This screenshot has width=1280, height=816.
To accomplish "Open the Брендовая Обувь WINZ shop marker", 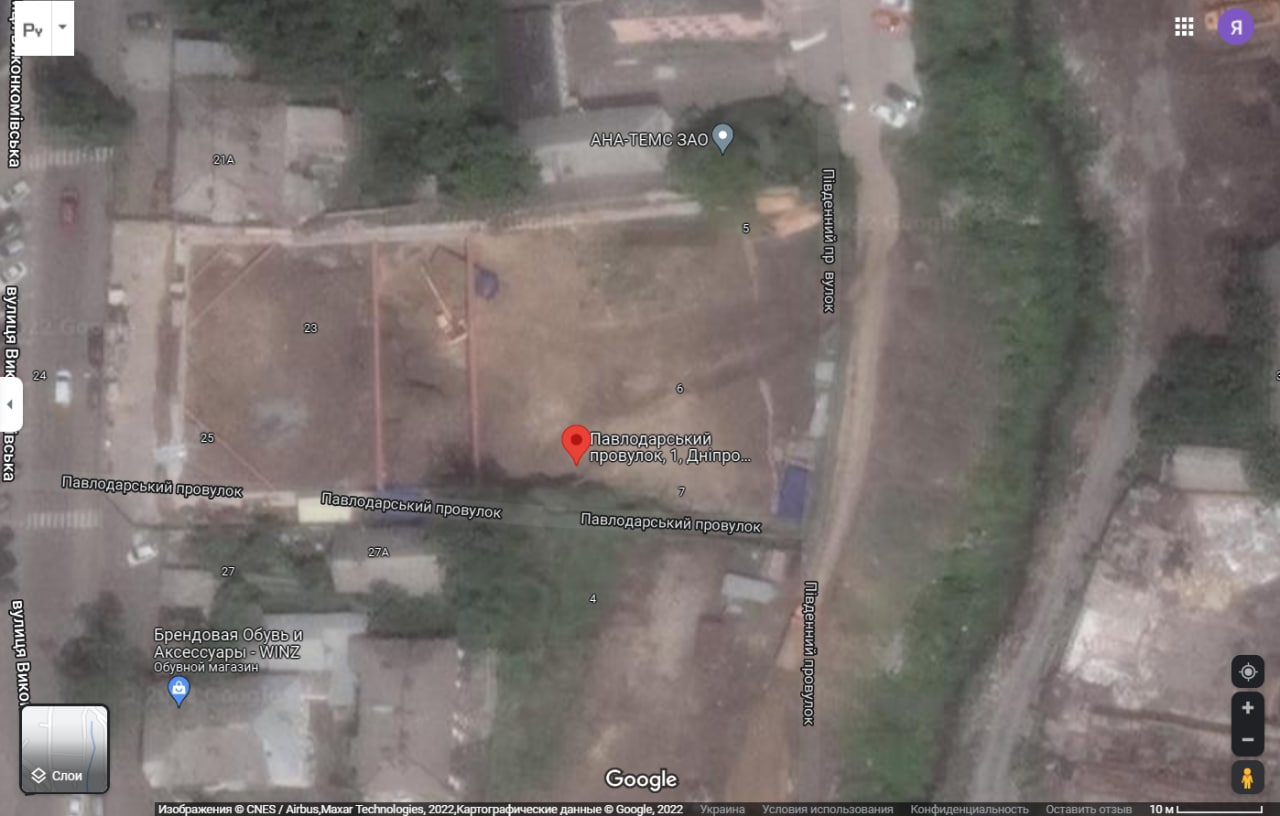I will [179, 689].
